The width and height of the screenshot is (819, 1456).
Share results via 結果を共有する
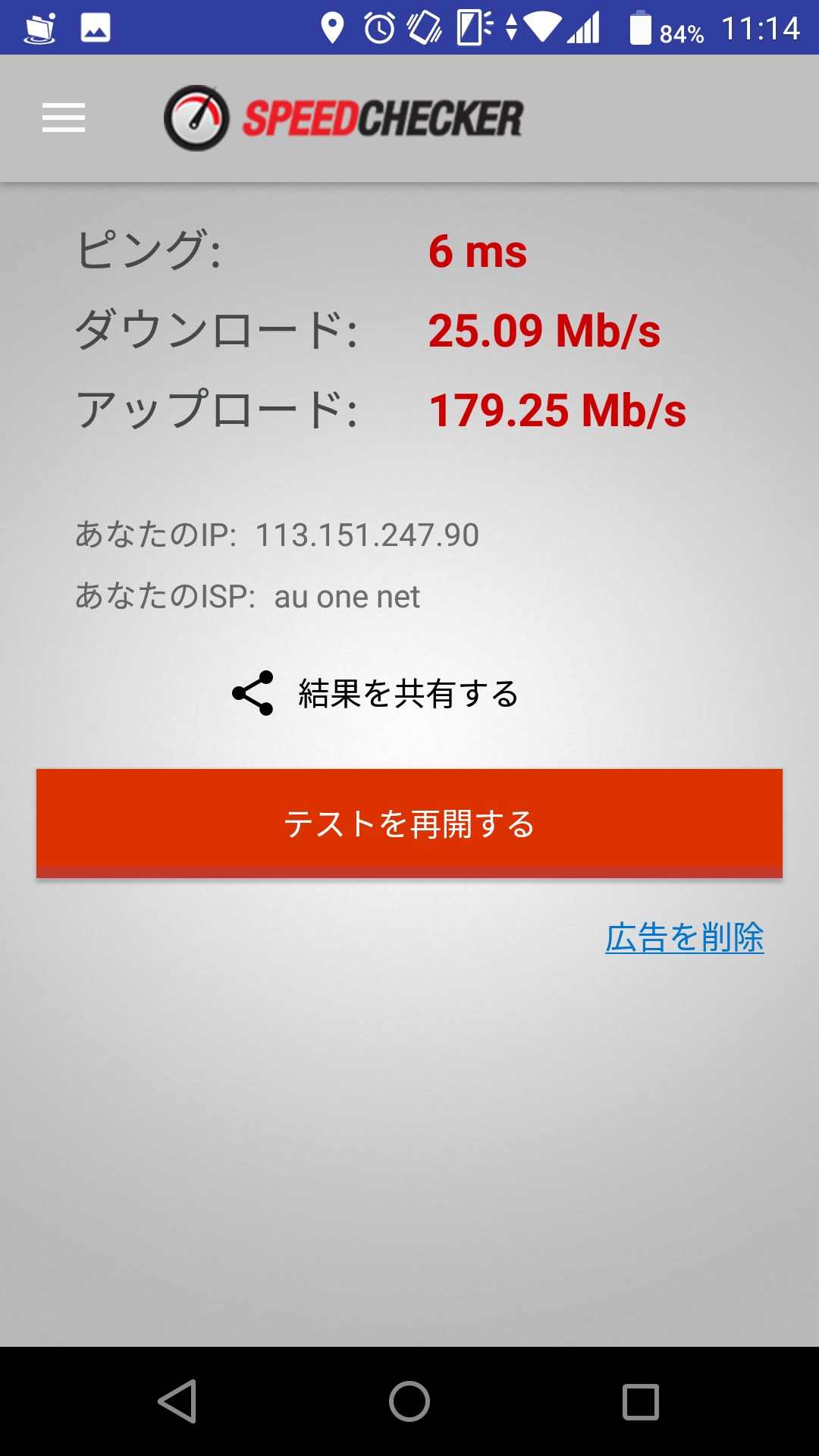[x=406, y=692]
